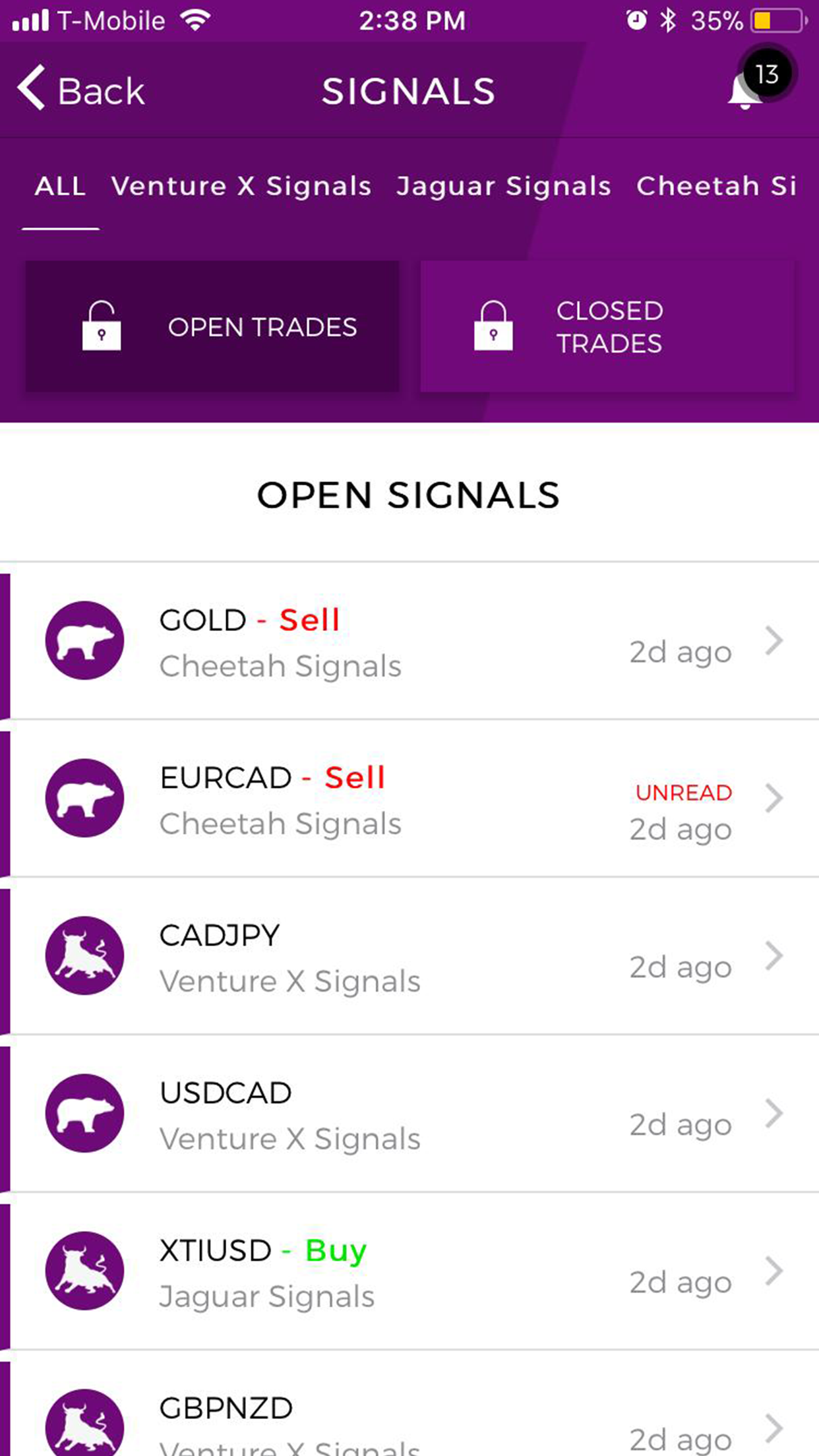The height and width of the screenshot is (1456, 819).
Task: Toggle the UNREAD status on EURCAD
Action: click(x=684, y=793)
